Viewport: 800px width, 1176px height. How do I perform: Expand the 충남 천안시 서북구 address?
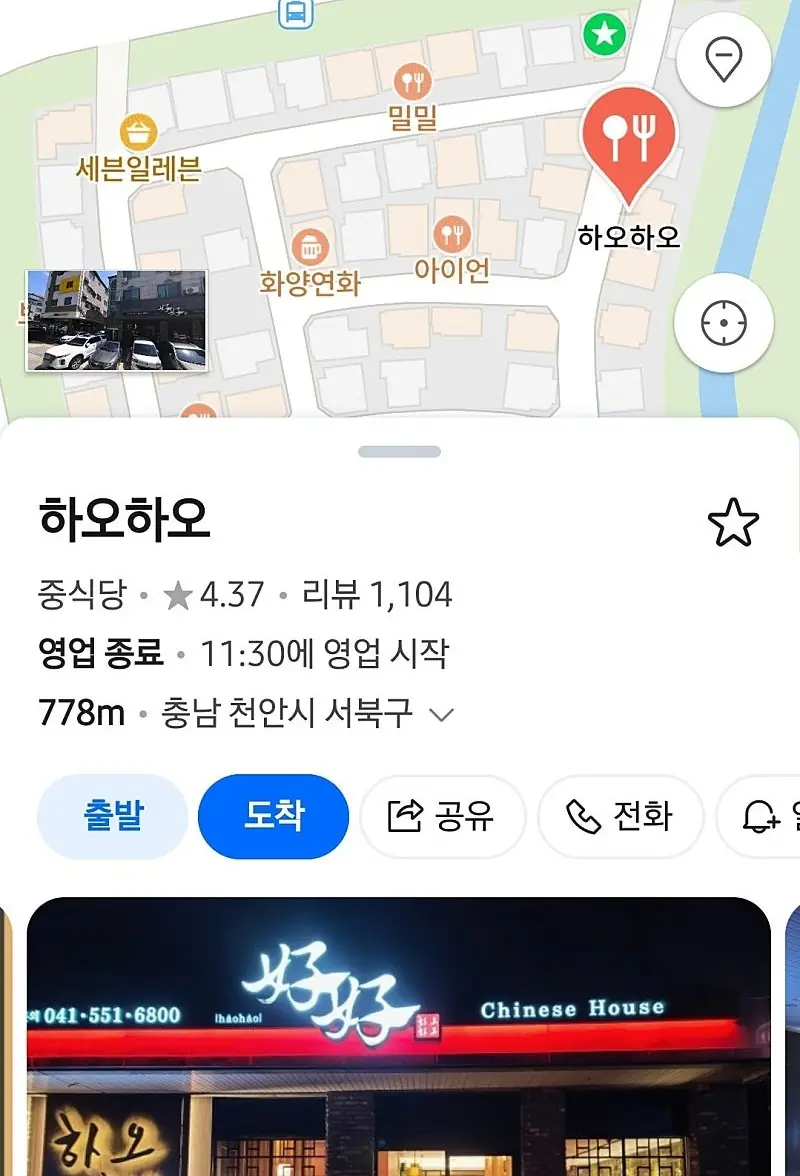[441, 714]
